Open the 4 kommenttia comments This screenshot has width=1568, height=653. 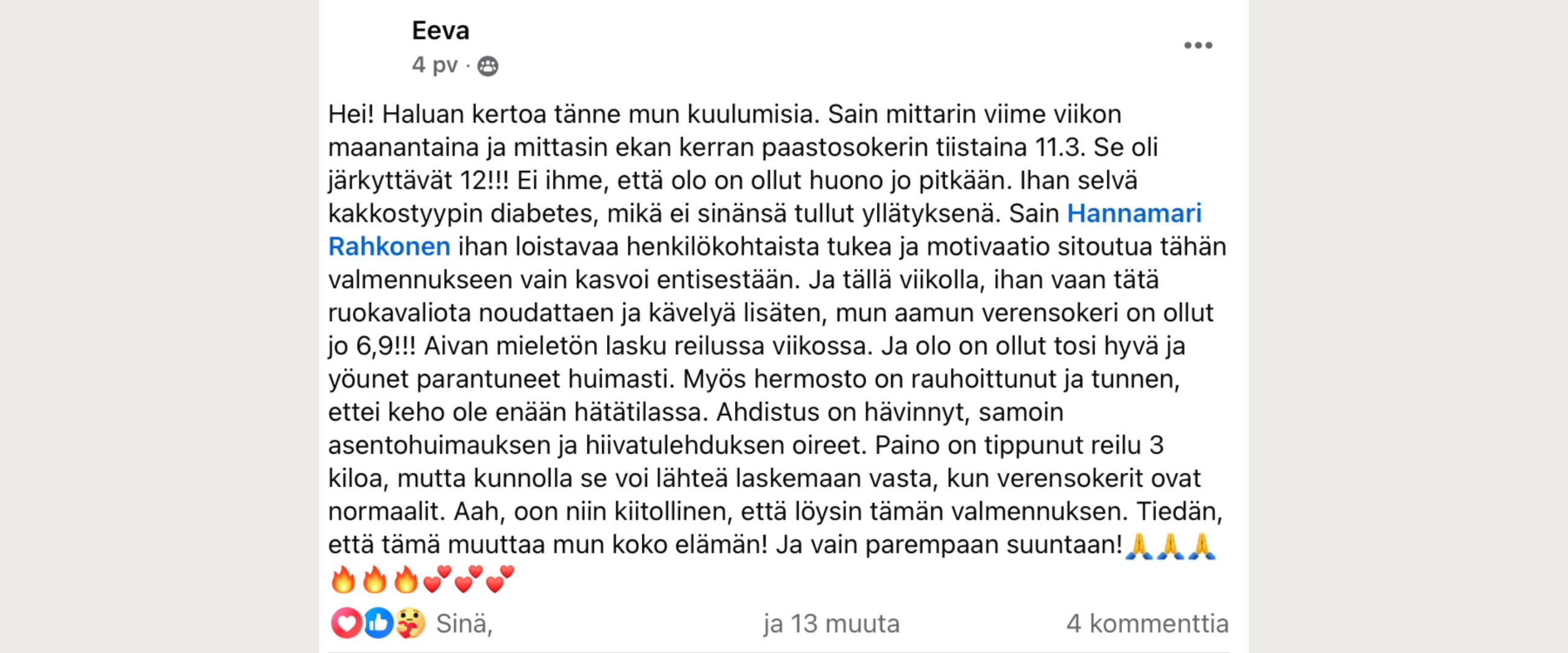pos(1147,624)
